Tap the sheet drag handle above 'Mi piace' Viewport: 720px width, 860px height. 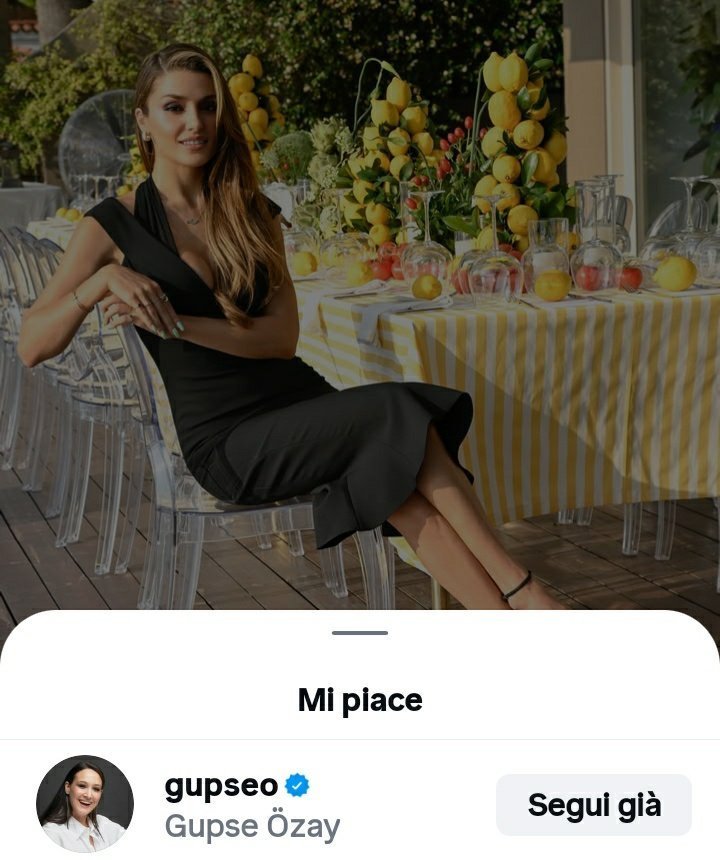coord(360,633)
